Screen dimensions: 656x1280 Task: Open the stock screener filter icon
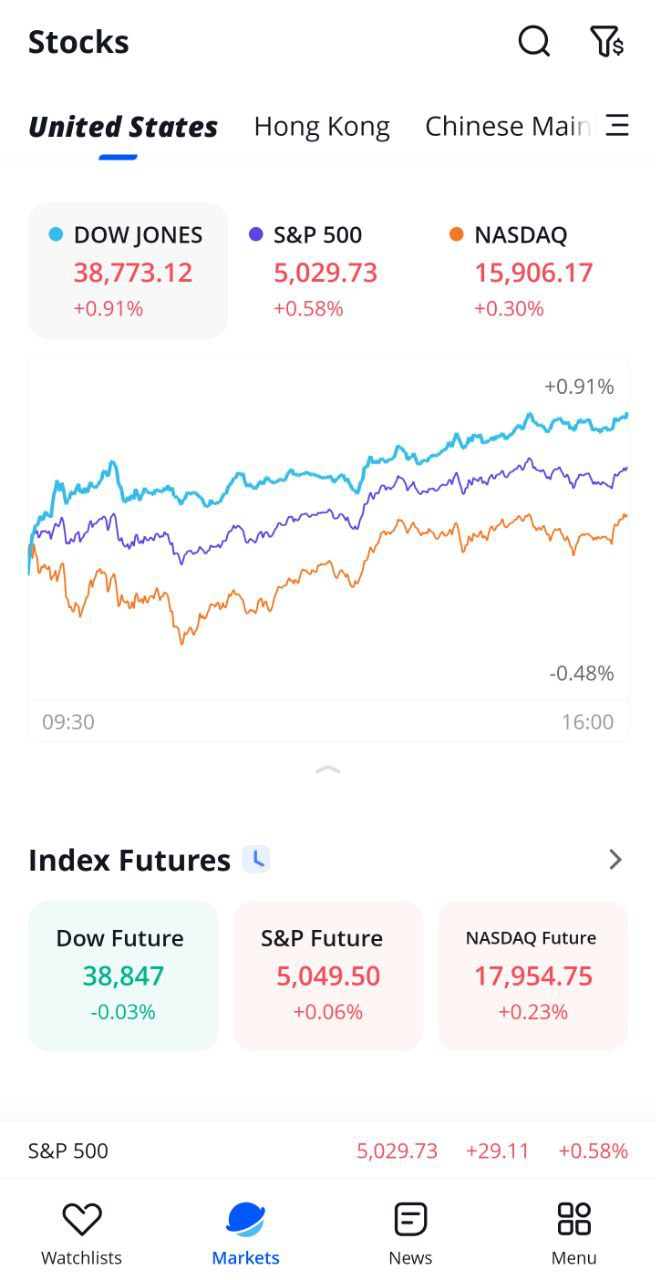pyautogui.click(x=607, y=42)
